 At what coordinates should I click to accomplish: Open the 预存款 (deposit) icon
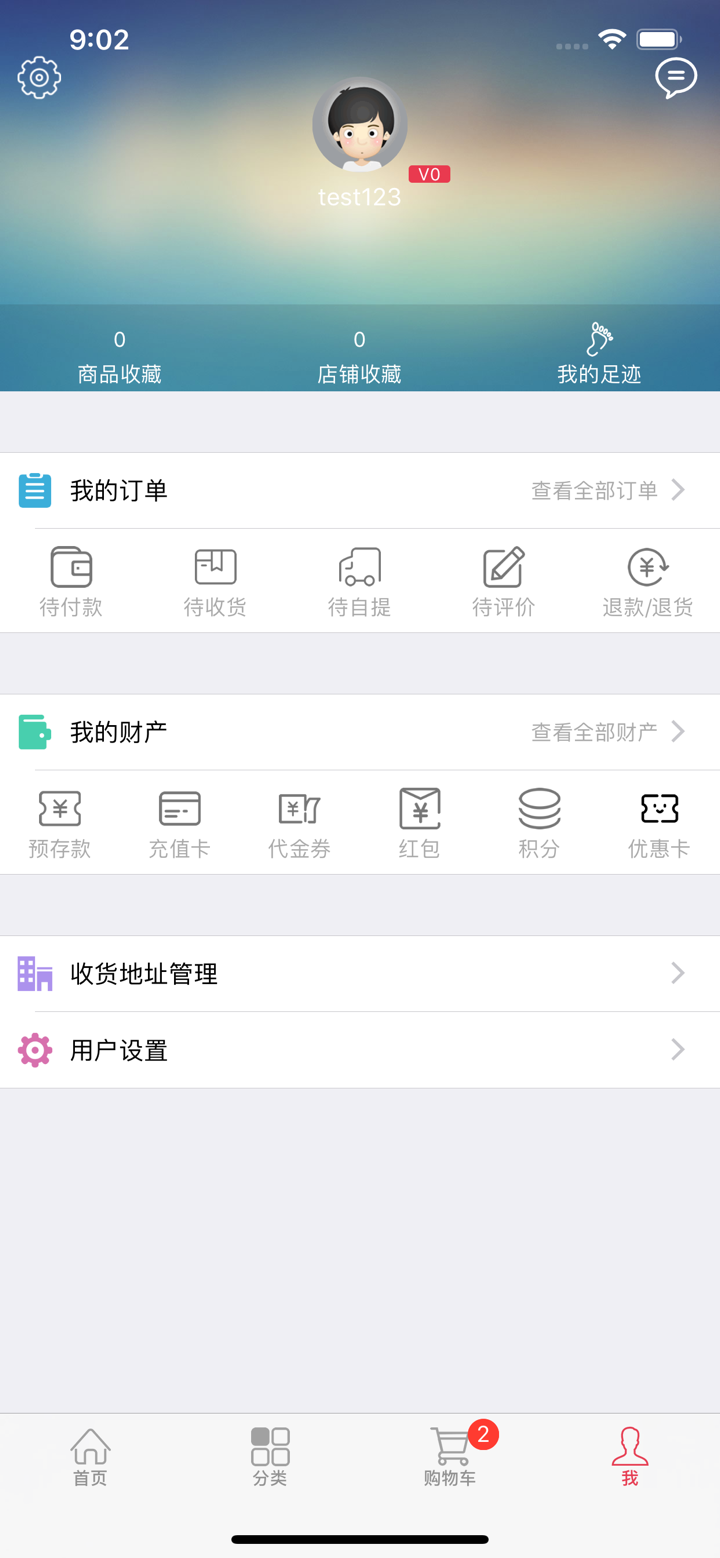click(x=59, y=808)
